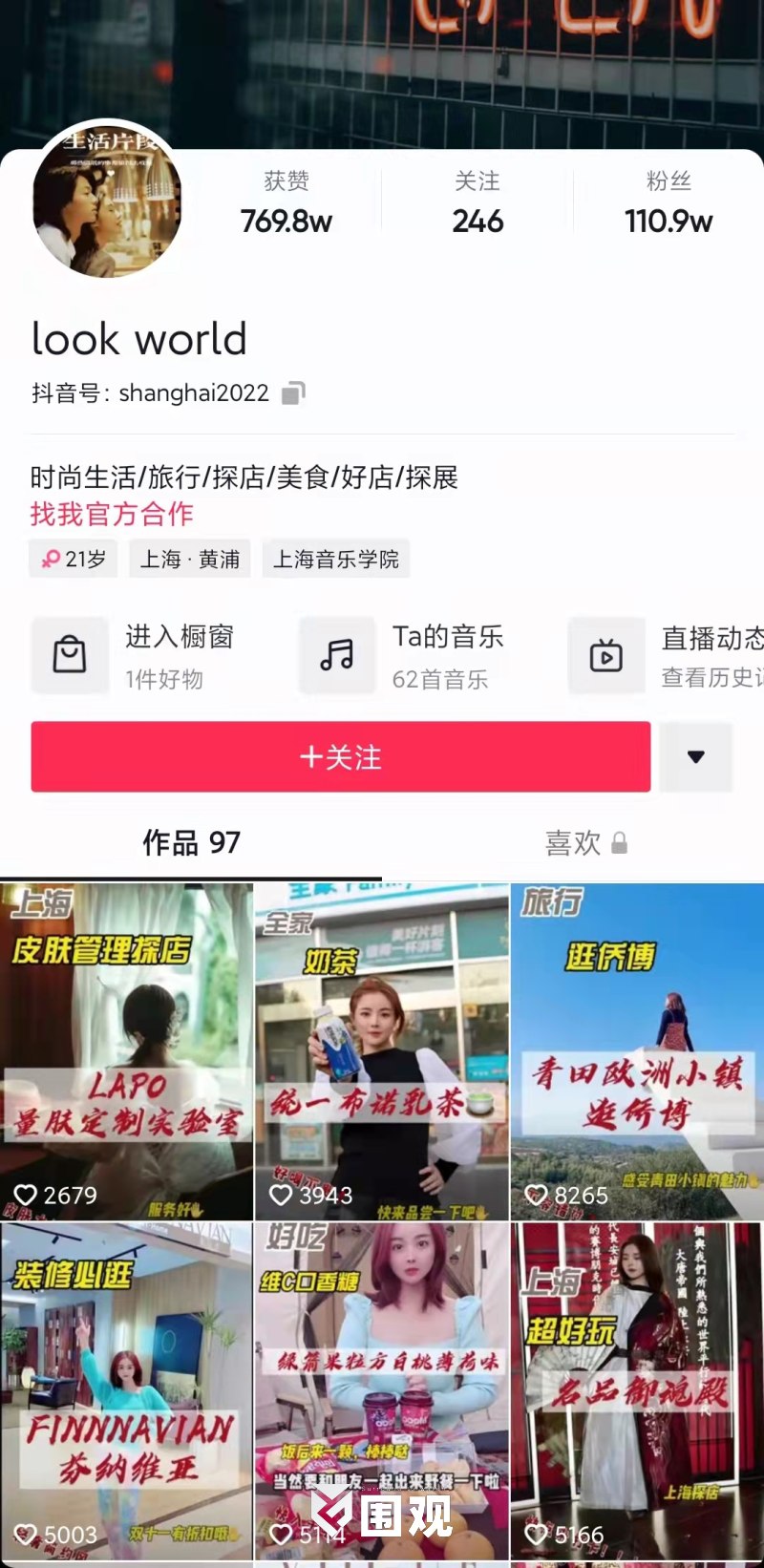The width and height of the screenshot is (764, 1568).
Task: Open the FINNNAVIAN 芬纳维亚 video
Action: pyautogui.click(x=126, y=1391)
